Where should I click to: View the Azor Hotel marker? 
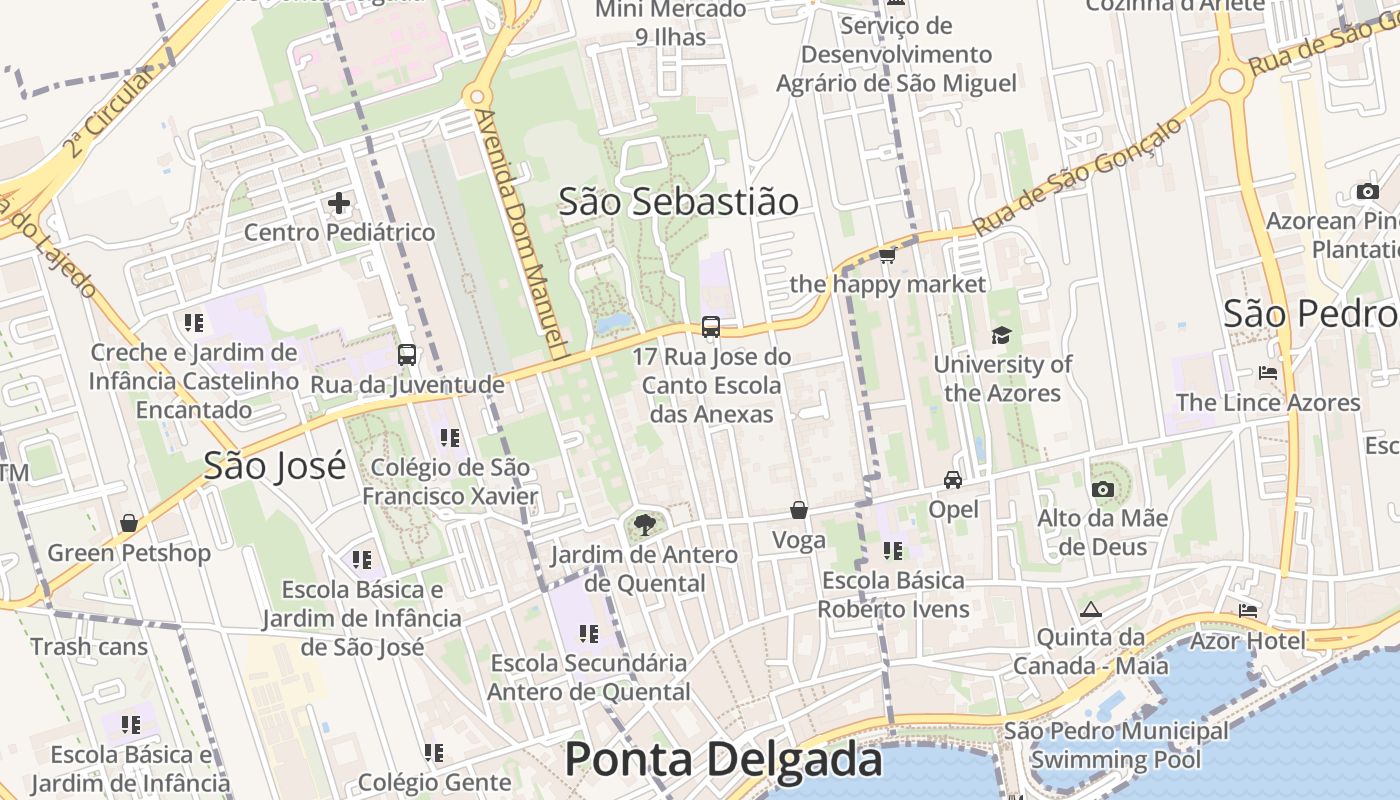1248,611
